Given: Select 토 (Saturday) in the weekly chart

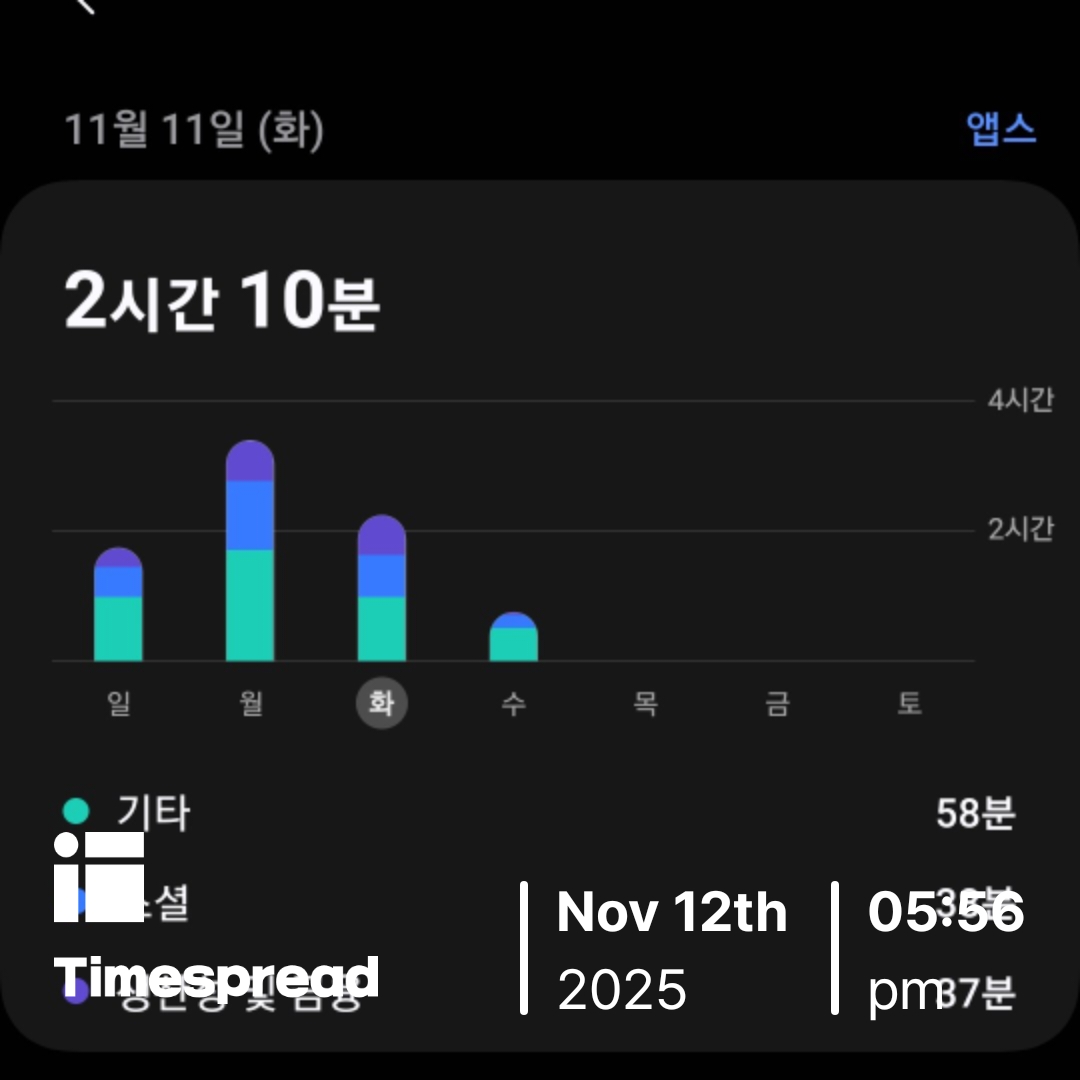Looking at the screenshot, I should 908,703.
